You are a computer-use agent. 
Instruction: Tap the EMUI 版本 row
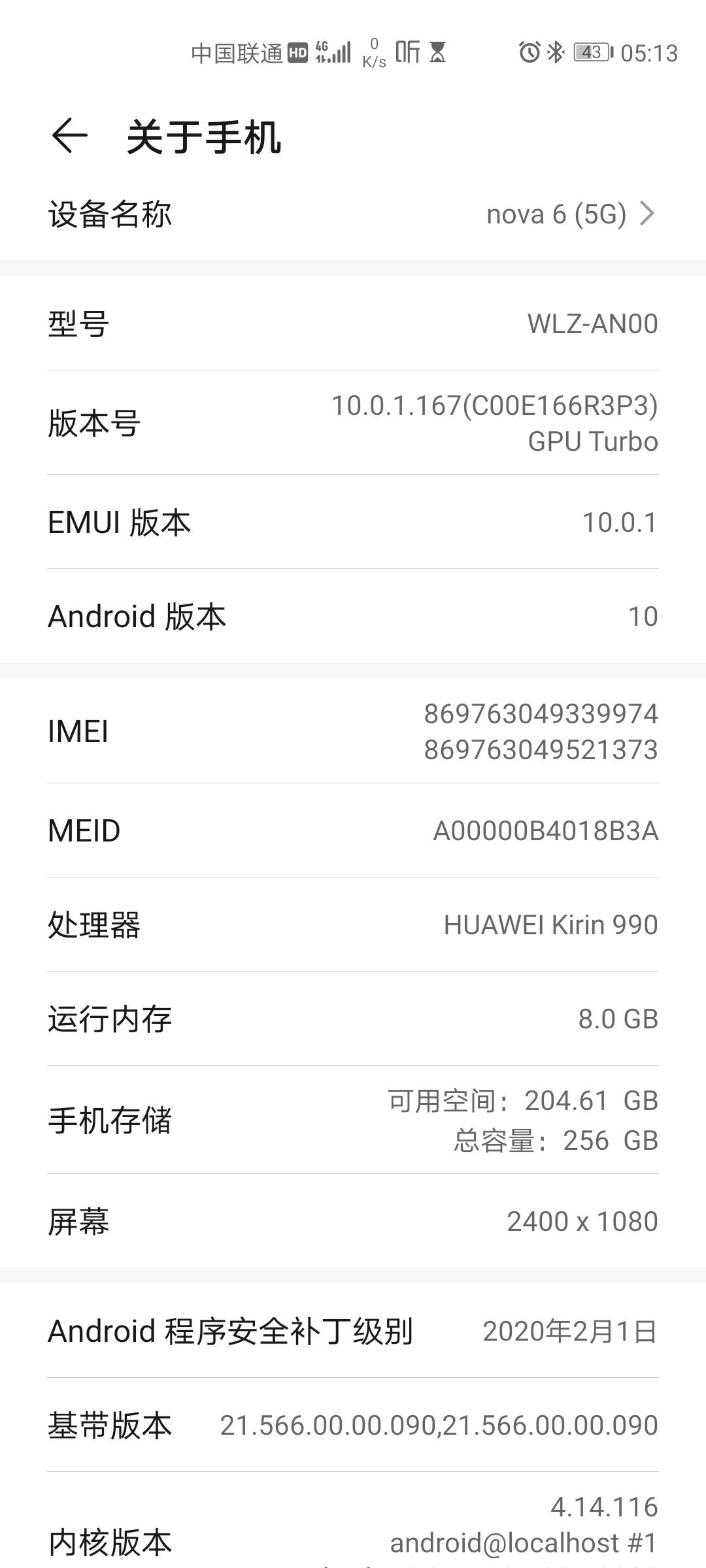pos(353,523)
